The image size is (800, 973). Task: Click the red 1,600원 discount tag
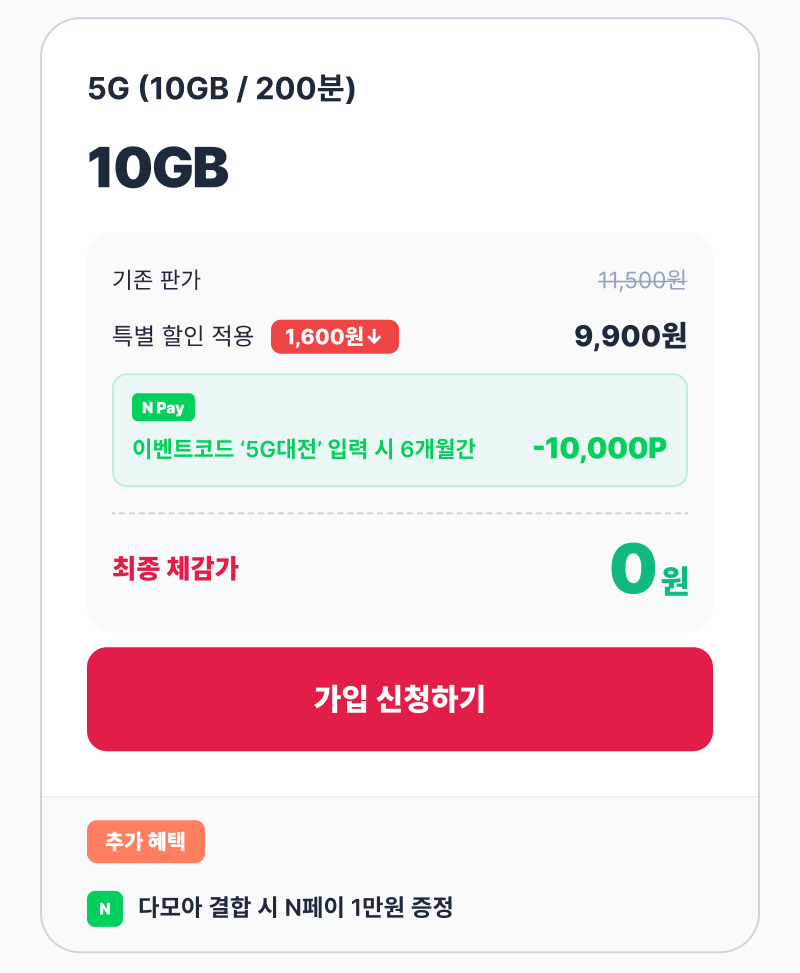[x=335, y=337]
